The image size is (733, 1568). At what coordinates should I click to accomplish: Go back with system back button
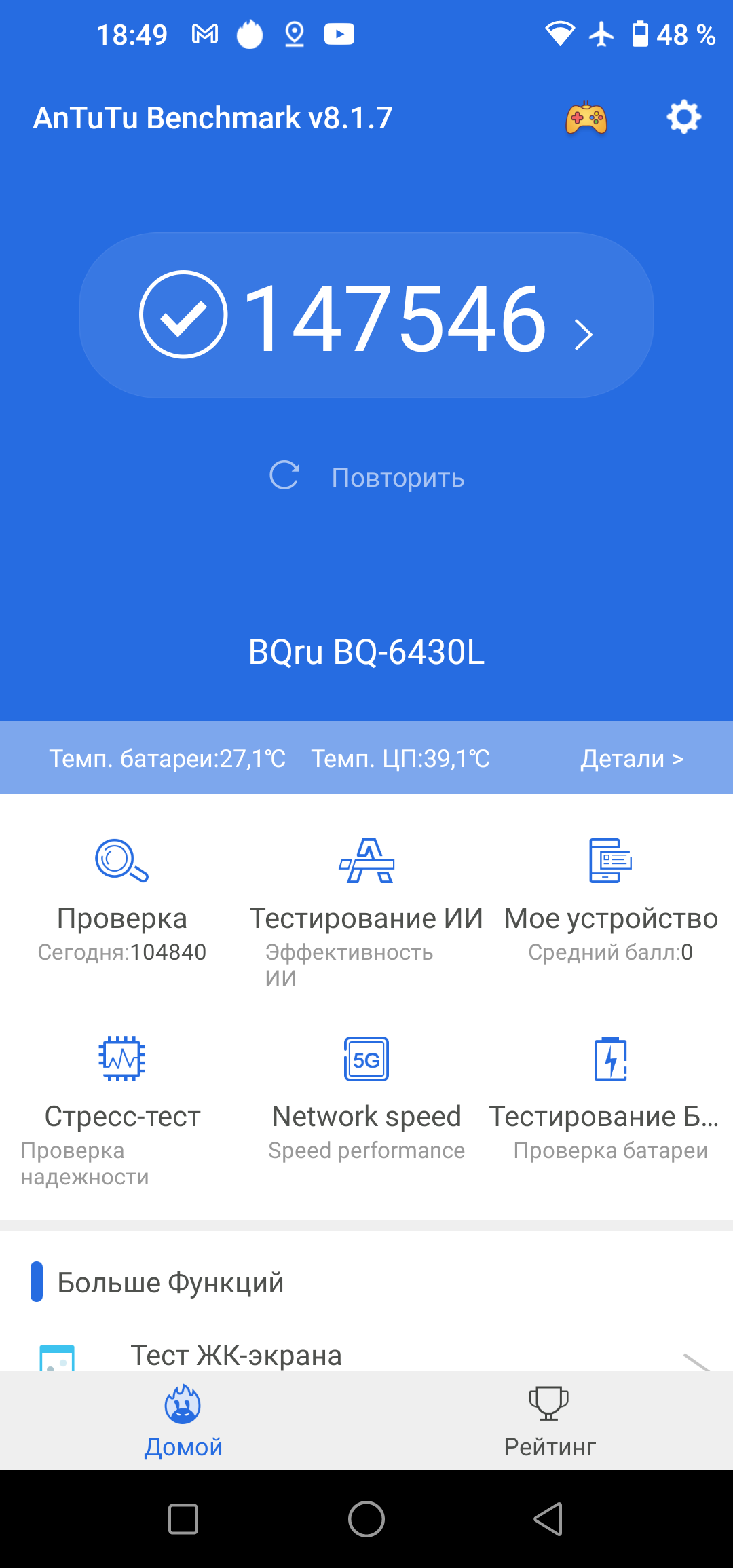coord(548,1519)
